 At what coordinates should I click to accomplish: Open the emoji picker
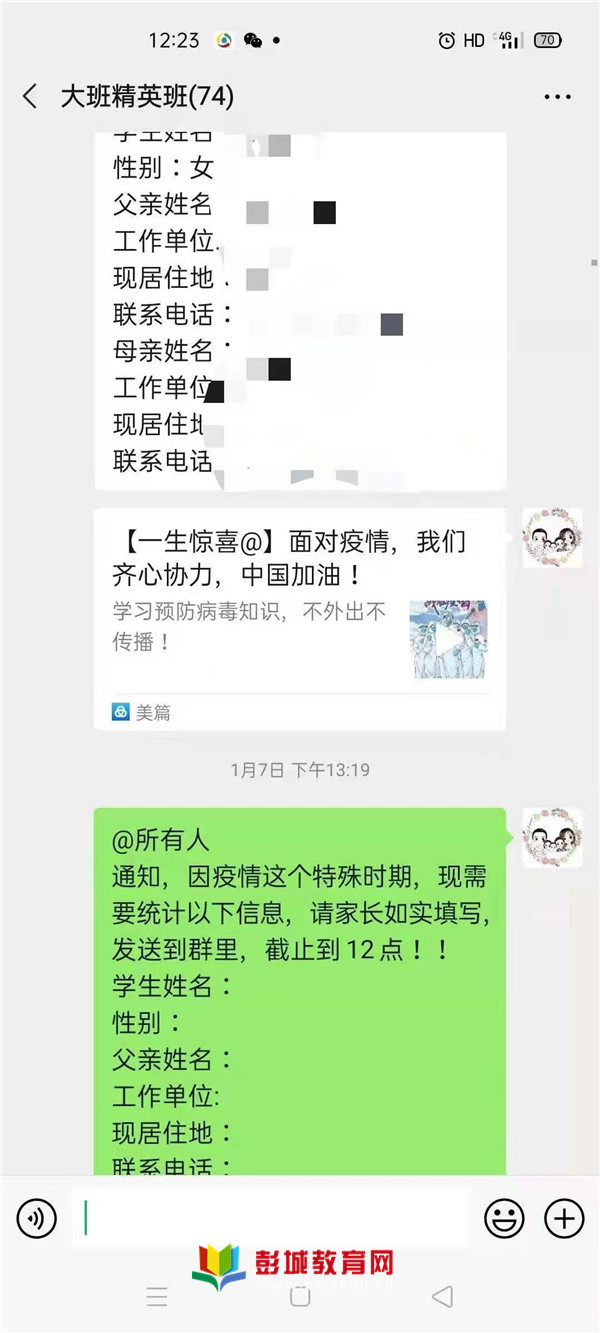click(x=504, y=1218)
